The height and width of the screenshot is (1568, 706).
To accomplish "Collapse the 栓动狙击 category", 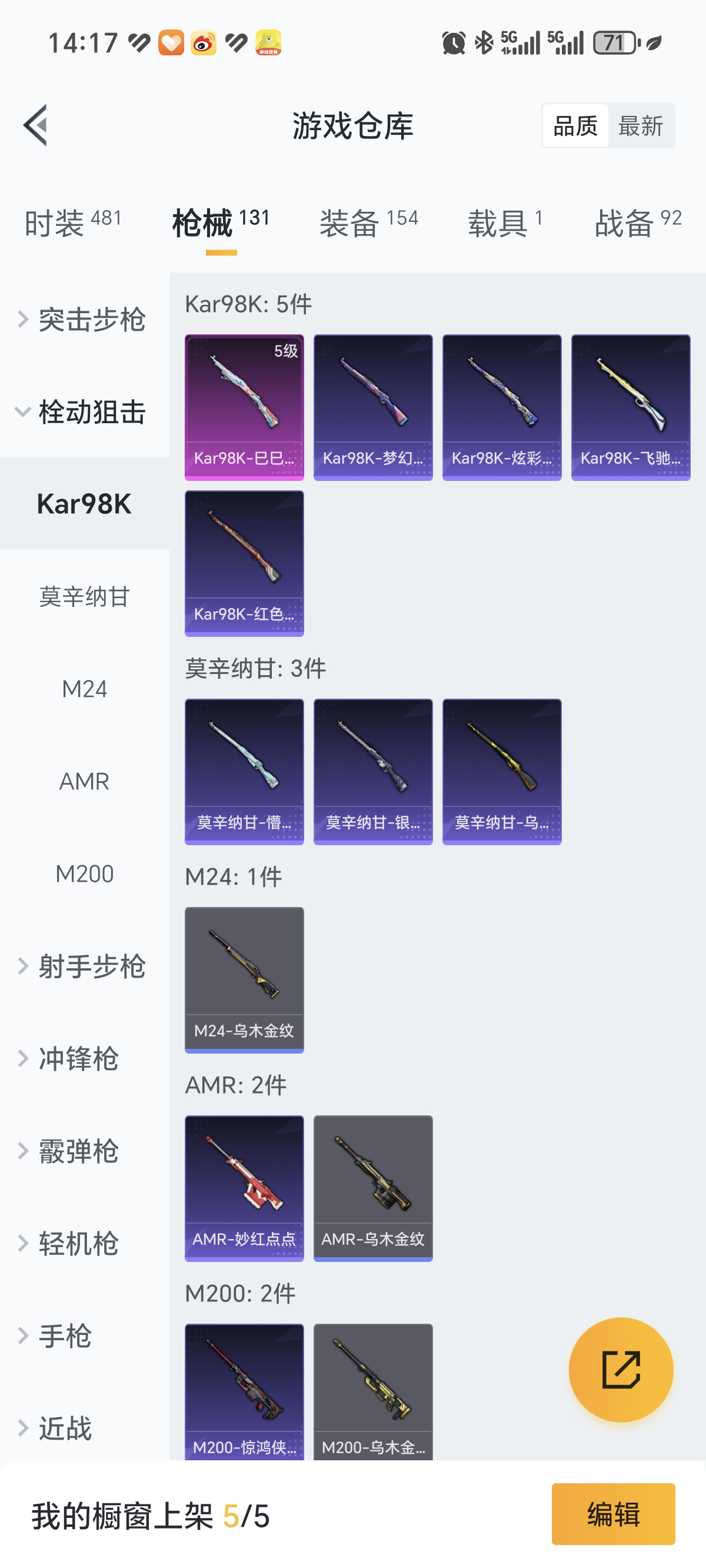I will click(91, 411).
